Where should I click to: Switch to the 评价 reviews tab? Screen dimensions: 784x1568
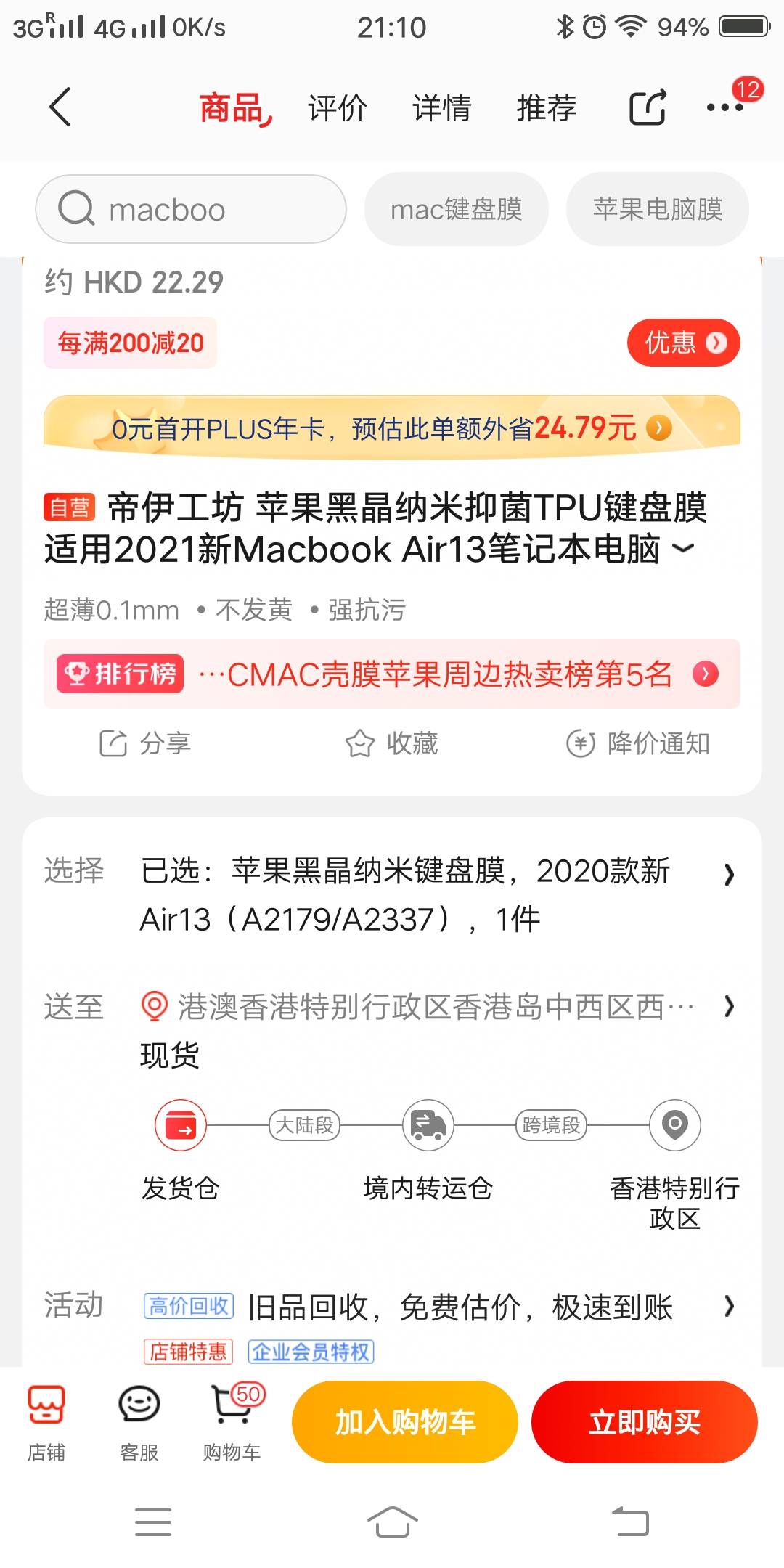tap(337, 107)
